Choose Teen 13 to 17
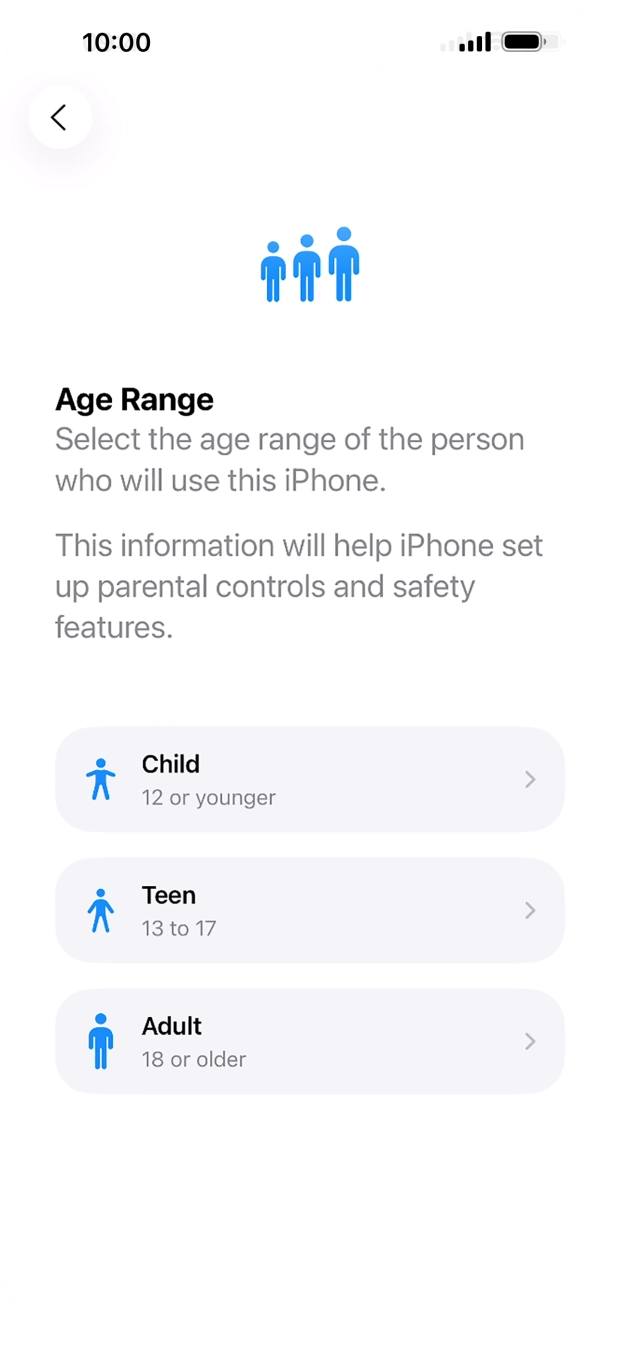 click(309, 910)
